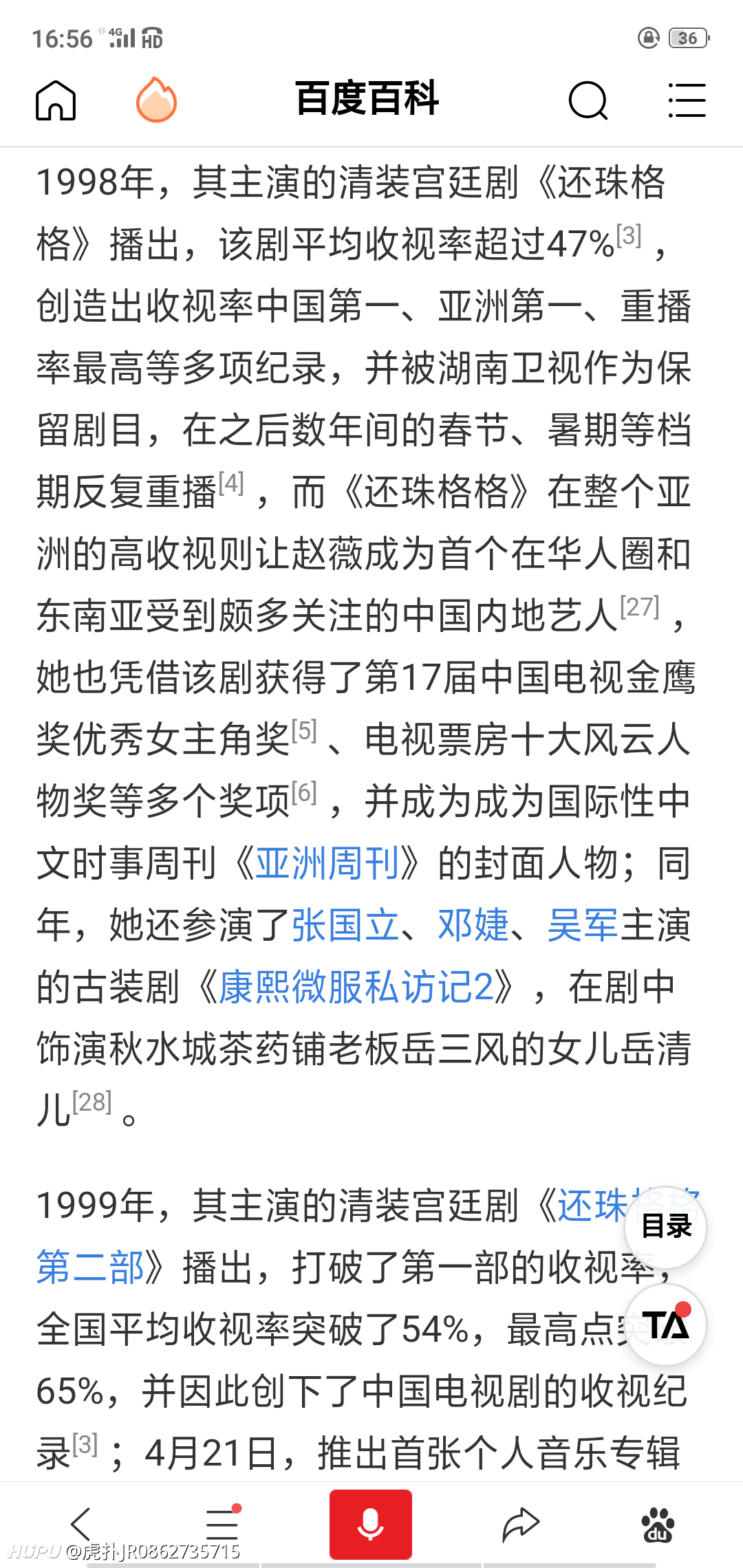Tap the floating TA button
This screenshot has width=743, height=1568.
point(666,1325)
